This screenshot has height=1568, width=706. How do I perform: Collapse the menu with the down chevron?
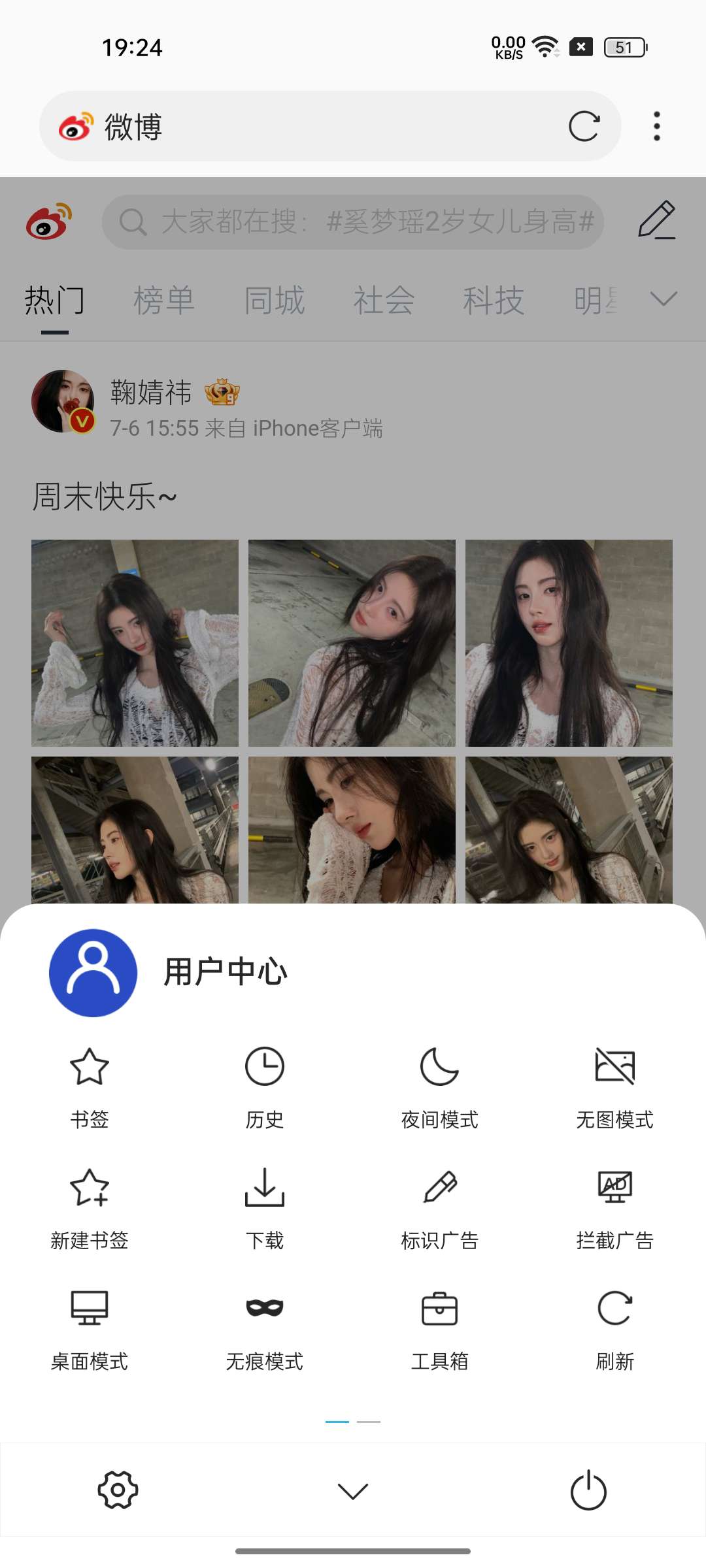(353, 1491)
